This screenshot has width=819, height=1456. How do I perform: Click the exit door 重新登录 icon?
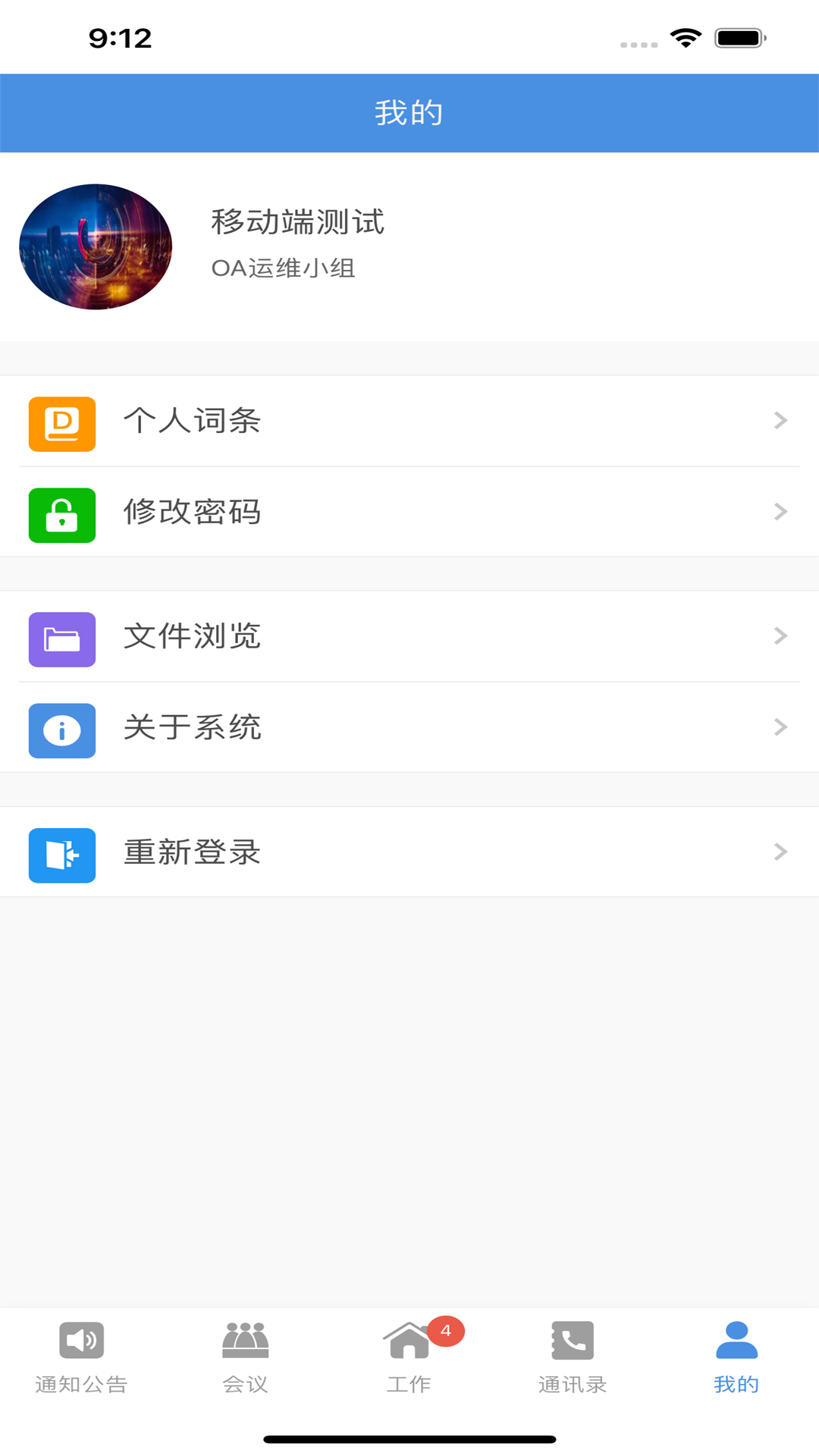pyautogui.click(x=61, y=855)
